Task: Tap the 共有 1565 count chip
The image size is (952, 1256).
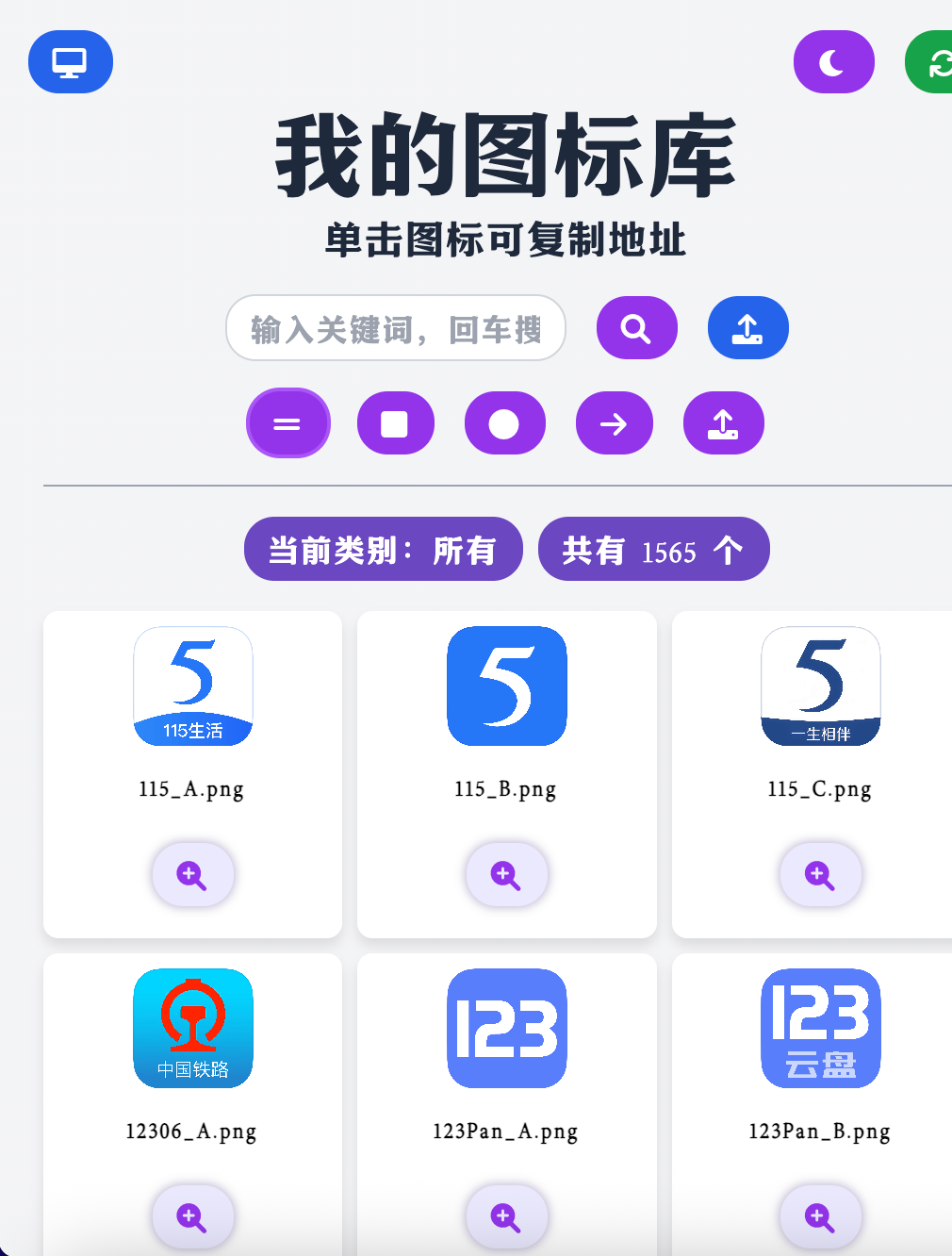Action: click(653, 549)
